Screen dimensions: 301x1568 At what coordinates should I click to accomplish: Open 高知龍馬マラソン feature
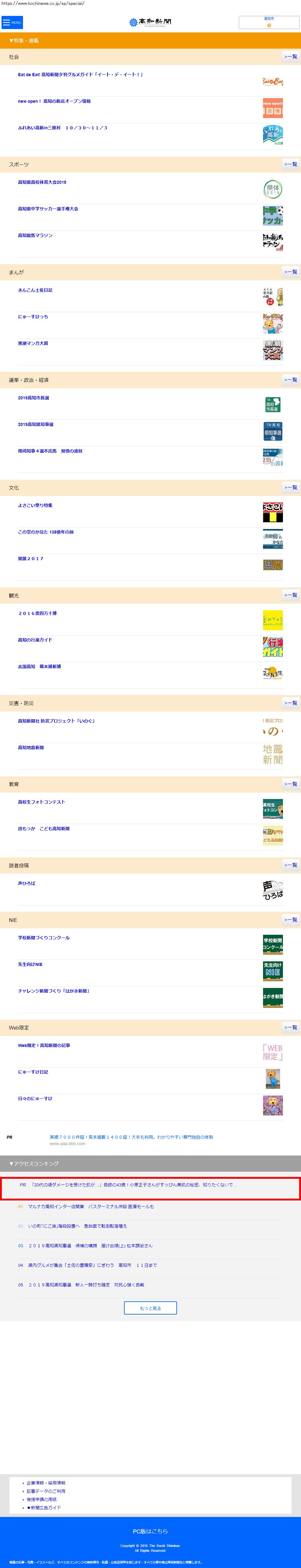click(35, 235)
